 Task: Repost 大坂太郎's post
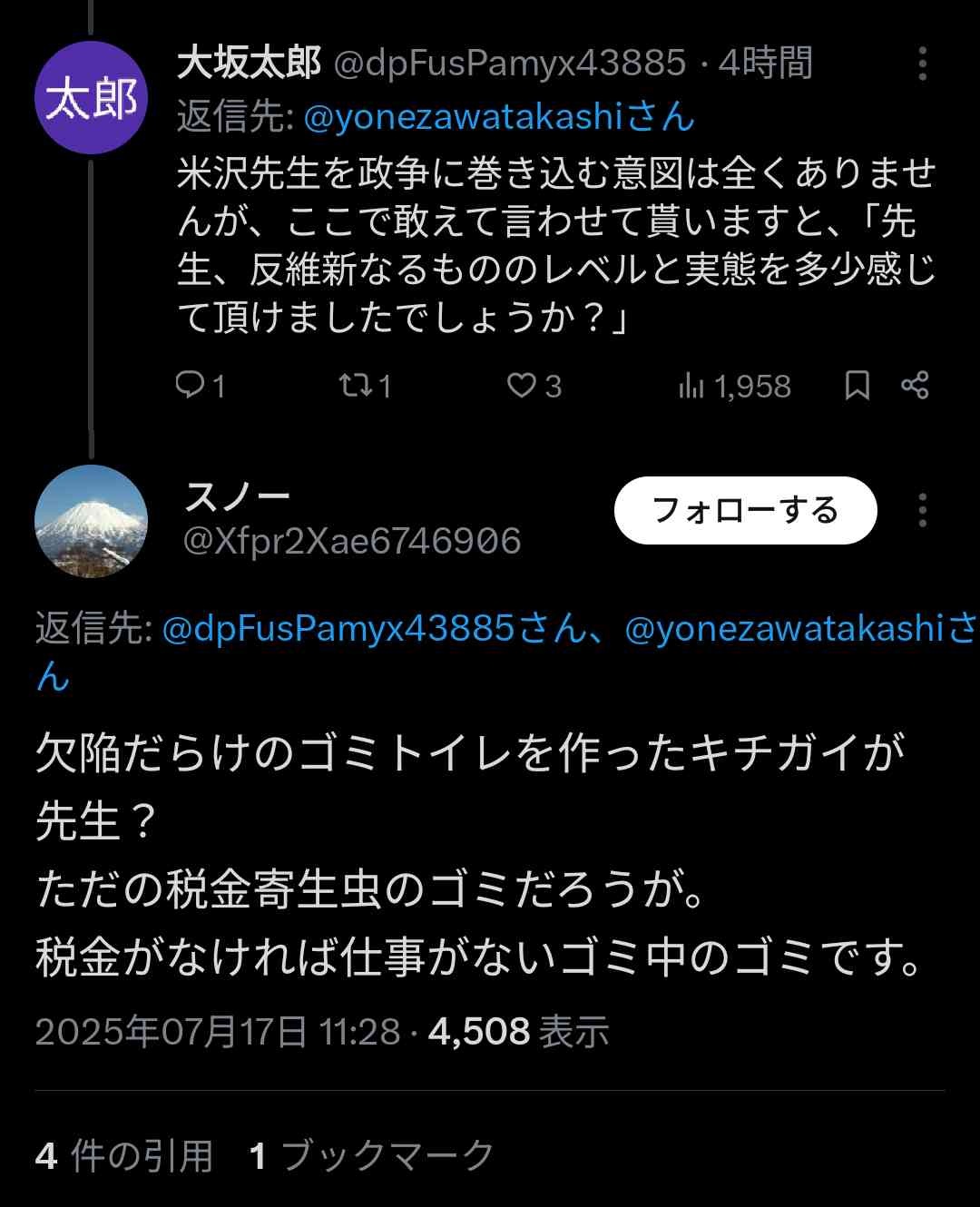coord(364,387)
